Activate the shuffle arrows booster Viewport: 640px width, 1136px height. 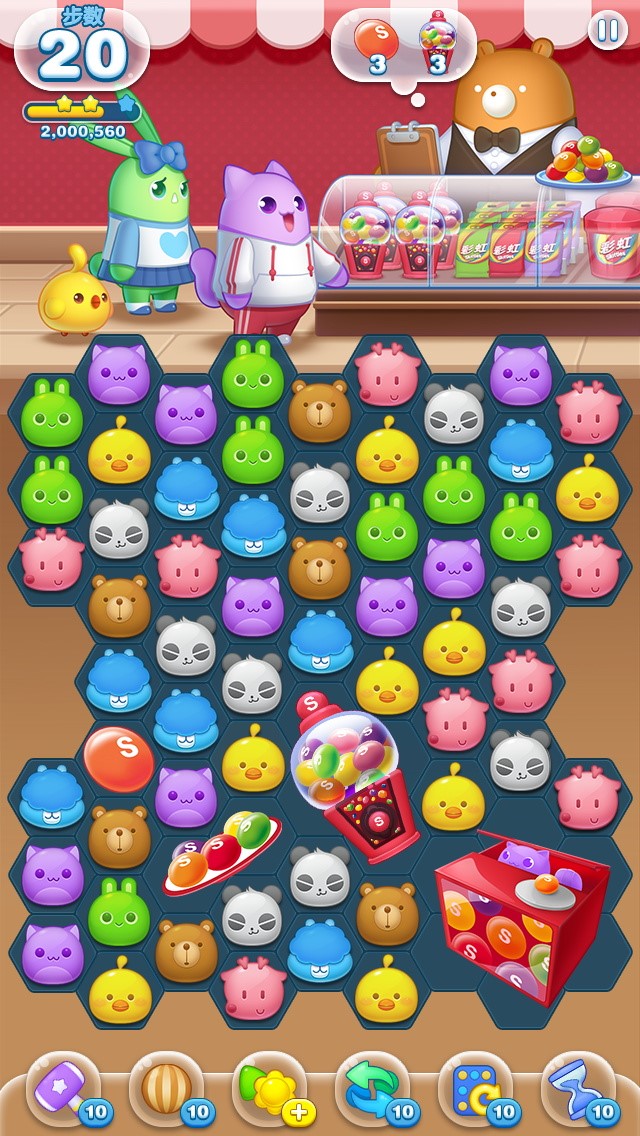(x=372, y=1087)
